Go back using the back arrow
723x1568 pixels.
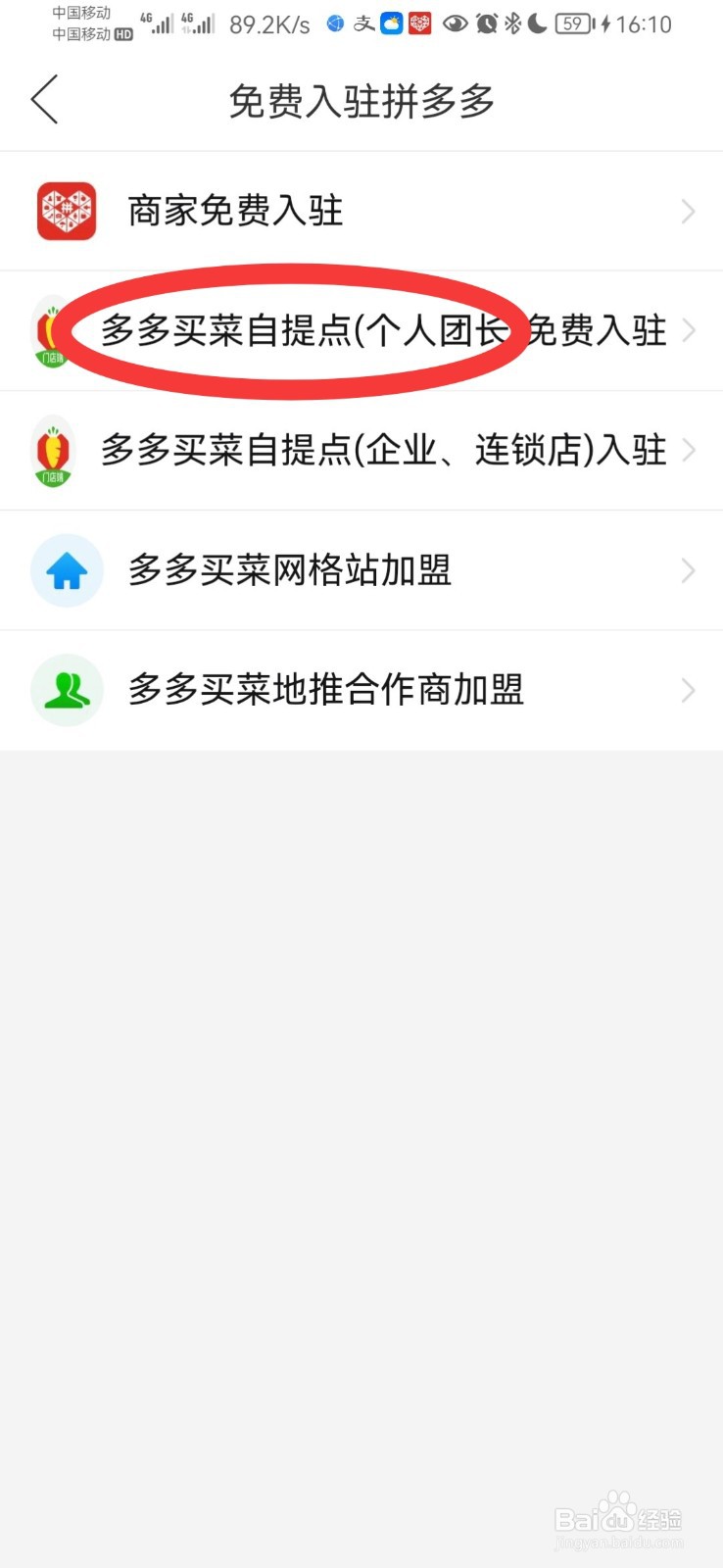point(43,99)
